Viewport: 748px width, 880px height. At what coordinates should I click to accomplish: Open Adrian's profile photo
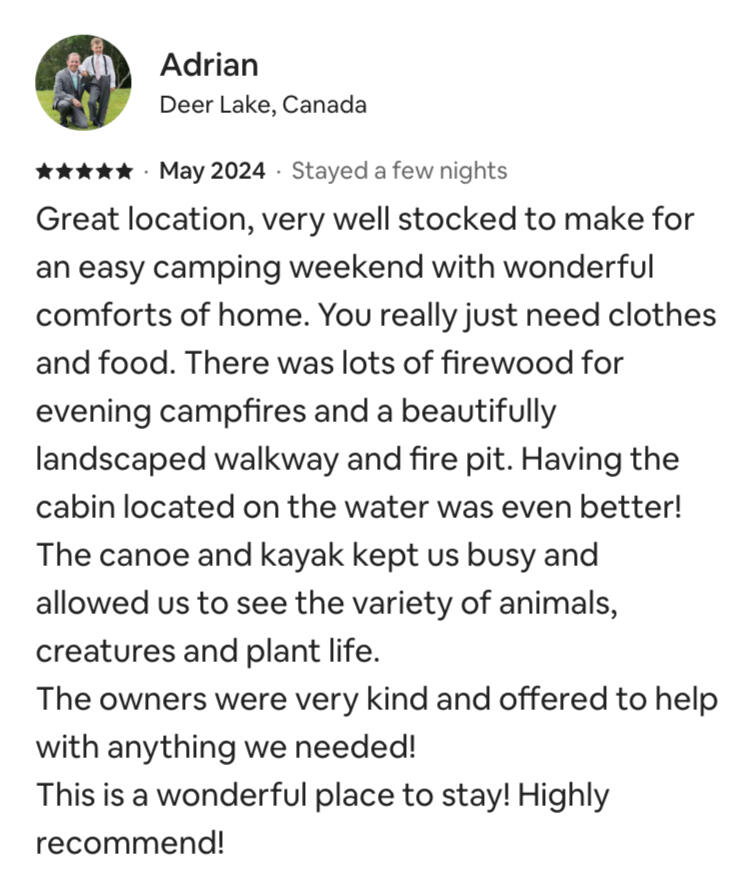click(x=83, y=83)
